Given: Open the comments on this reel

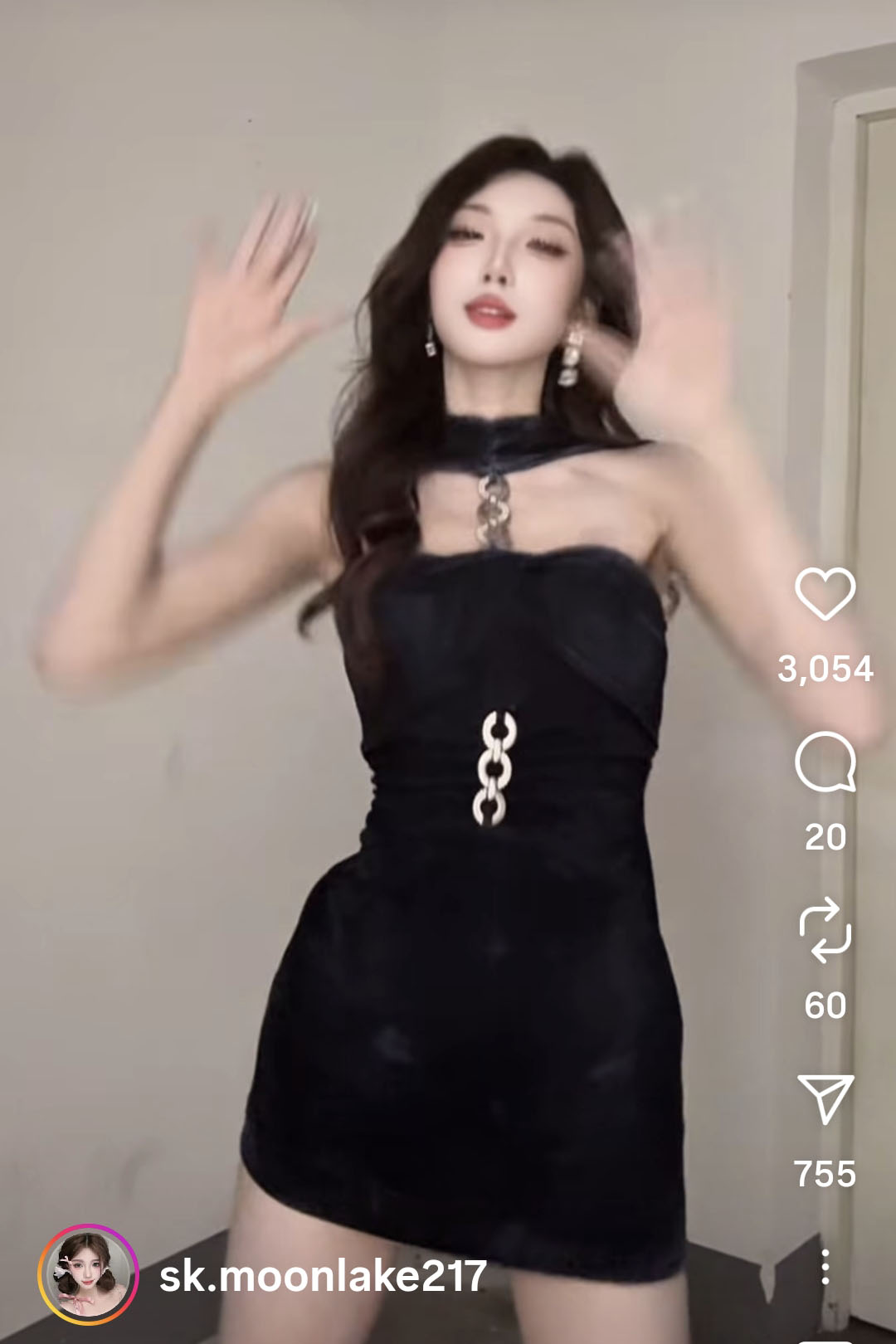Looking at the screenshot, I should coord(825,762).
